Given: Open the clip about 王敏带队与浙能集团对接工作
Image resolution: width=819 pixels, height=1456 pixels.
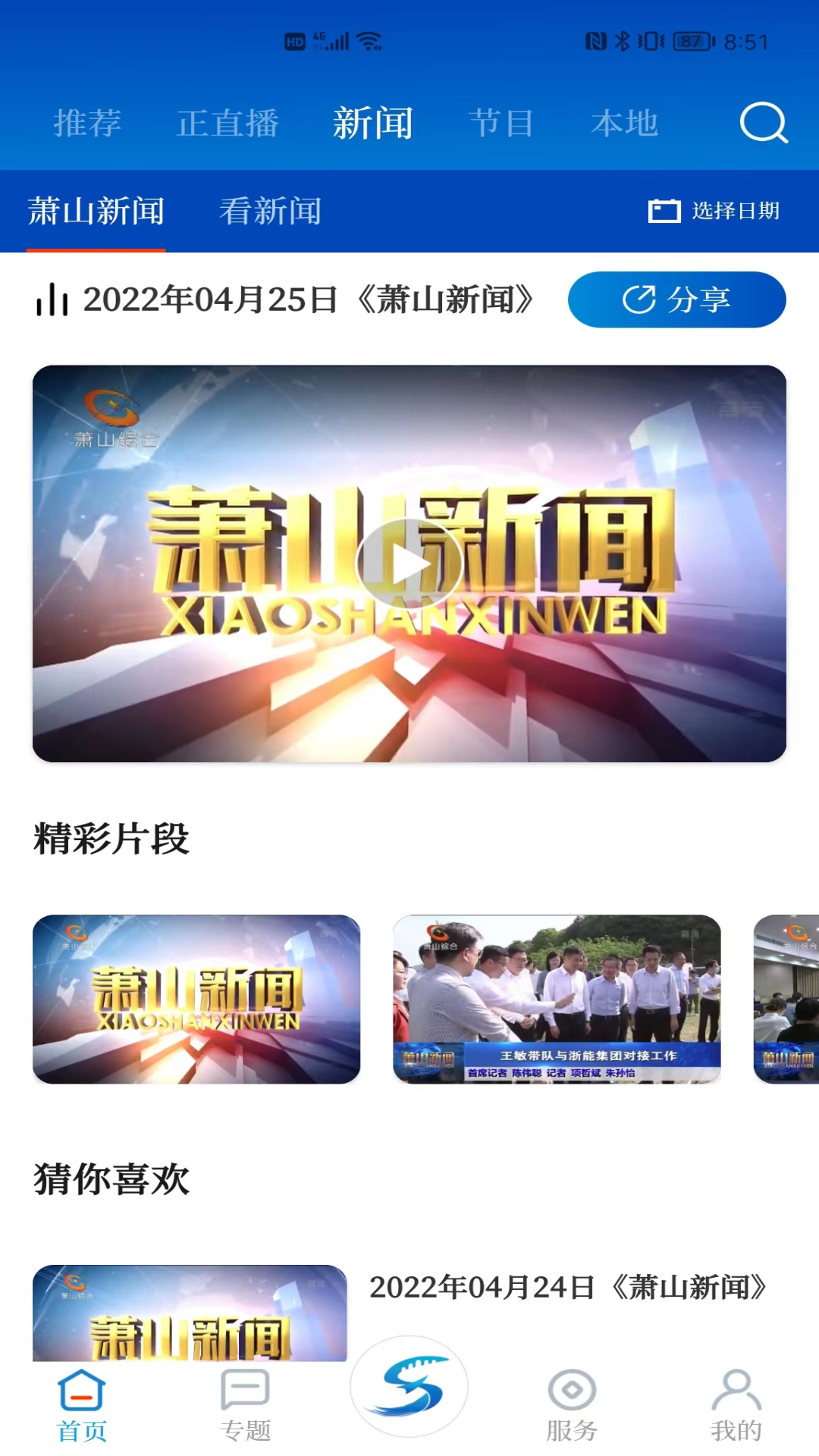Looking at the screenshot, I should tap(557, 999).
